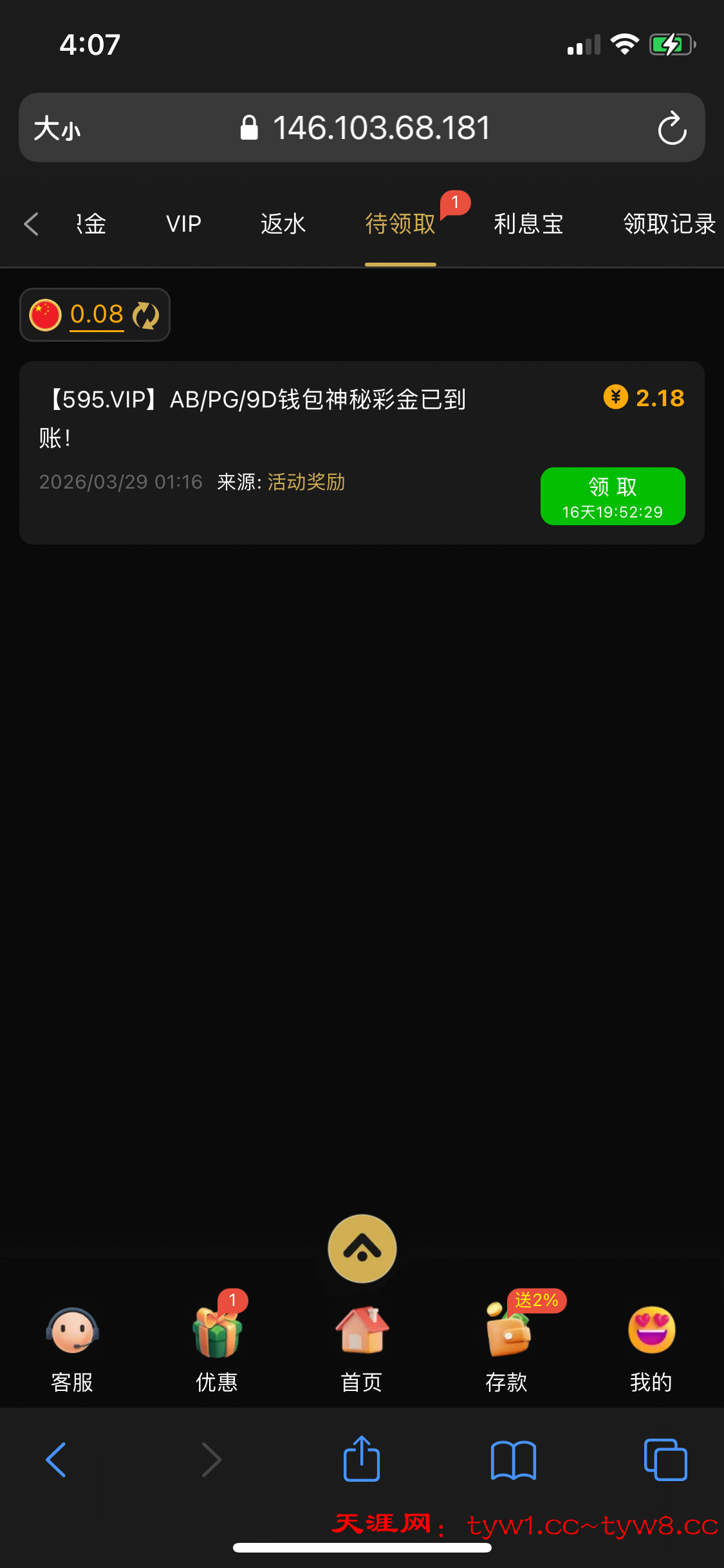Select the 客服 customer service icon
The image size is (724, 1568).
click(71, 1327)
